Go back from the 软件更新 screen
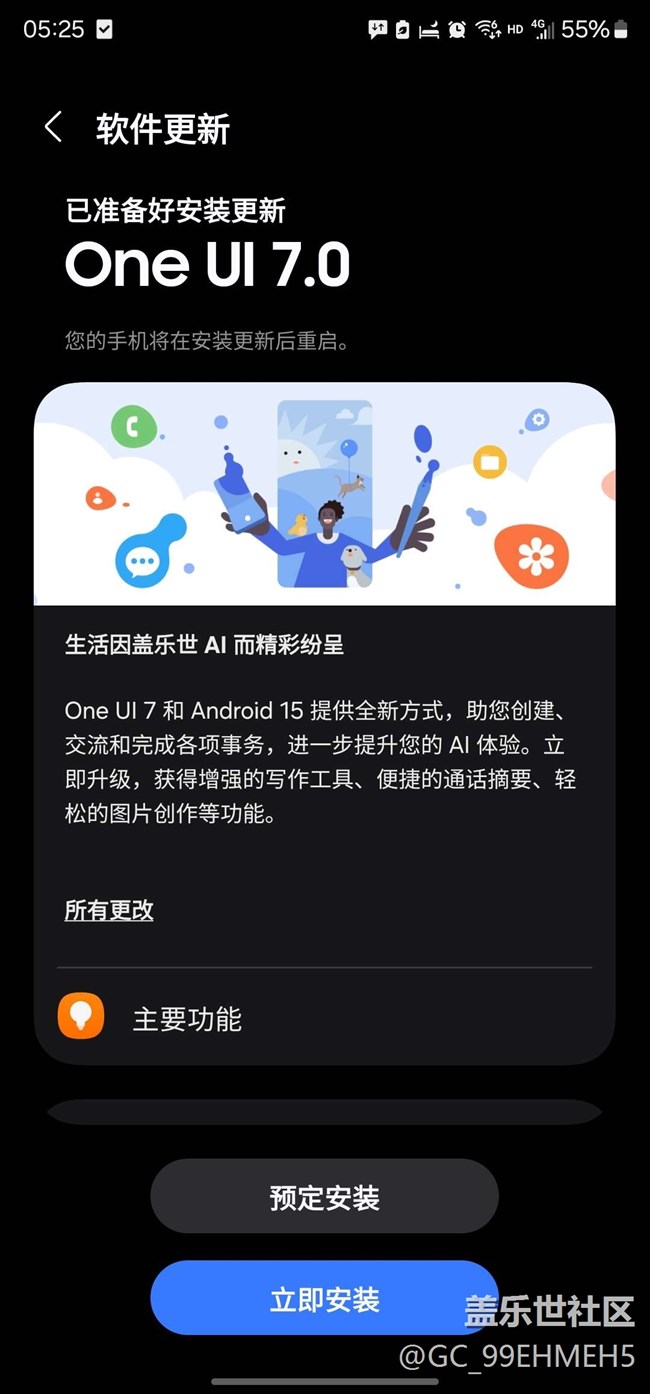This screenshot has width=650, height=1394. (54, 128)
